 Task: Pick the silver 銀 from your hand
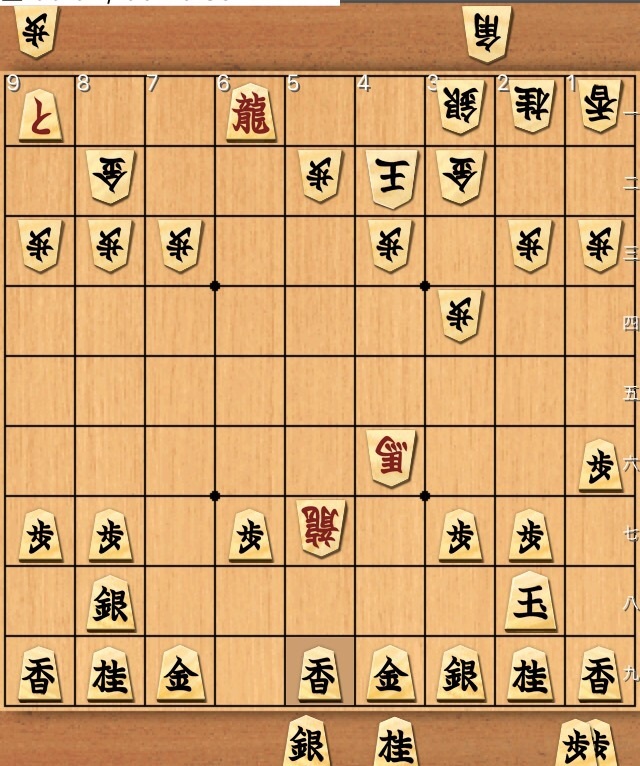tap(308, 742)
